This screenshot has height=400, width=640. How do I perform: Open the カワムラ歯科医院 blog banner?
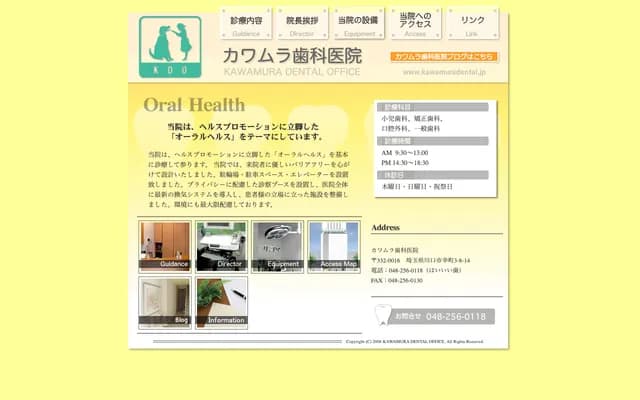[x=444, y=57]
